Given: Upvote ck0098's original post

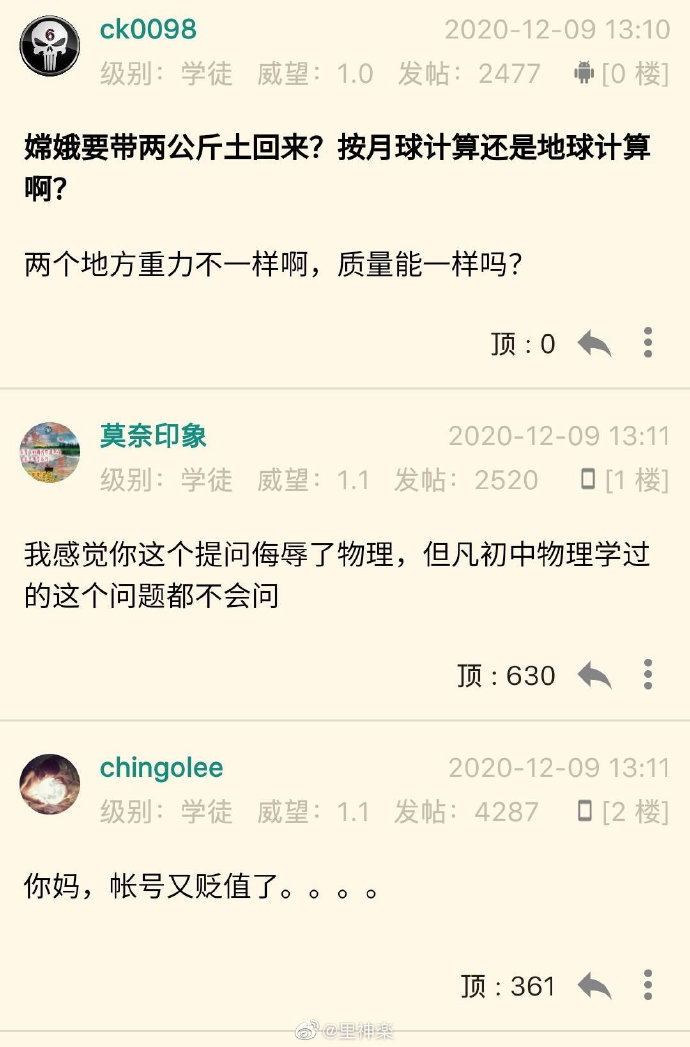Looking at the screenshot, I should [x=522, y=344].
